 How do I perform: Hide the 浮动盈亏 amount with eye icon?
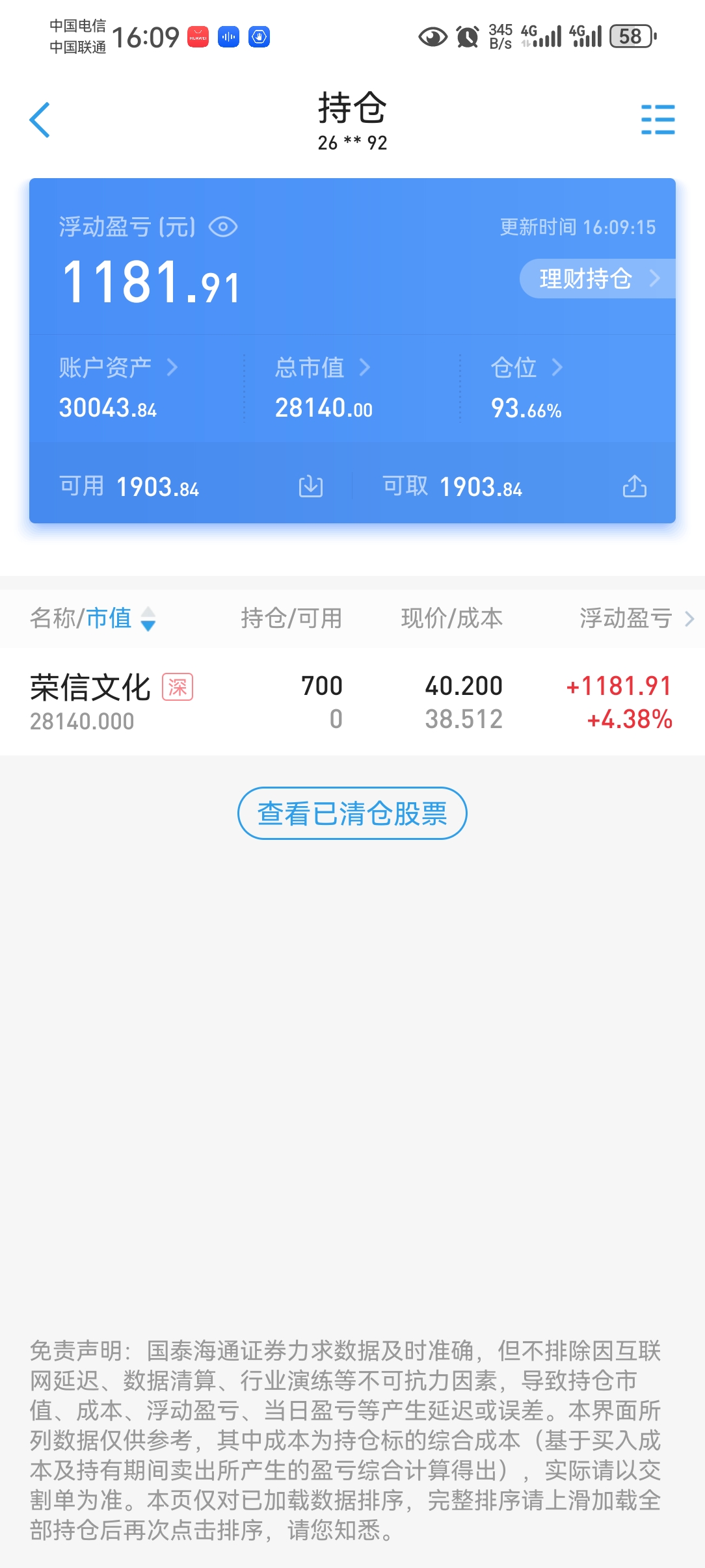coord(223,227)
